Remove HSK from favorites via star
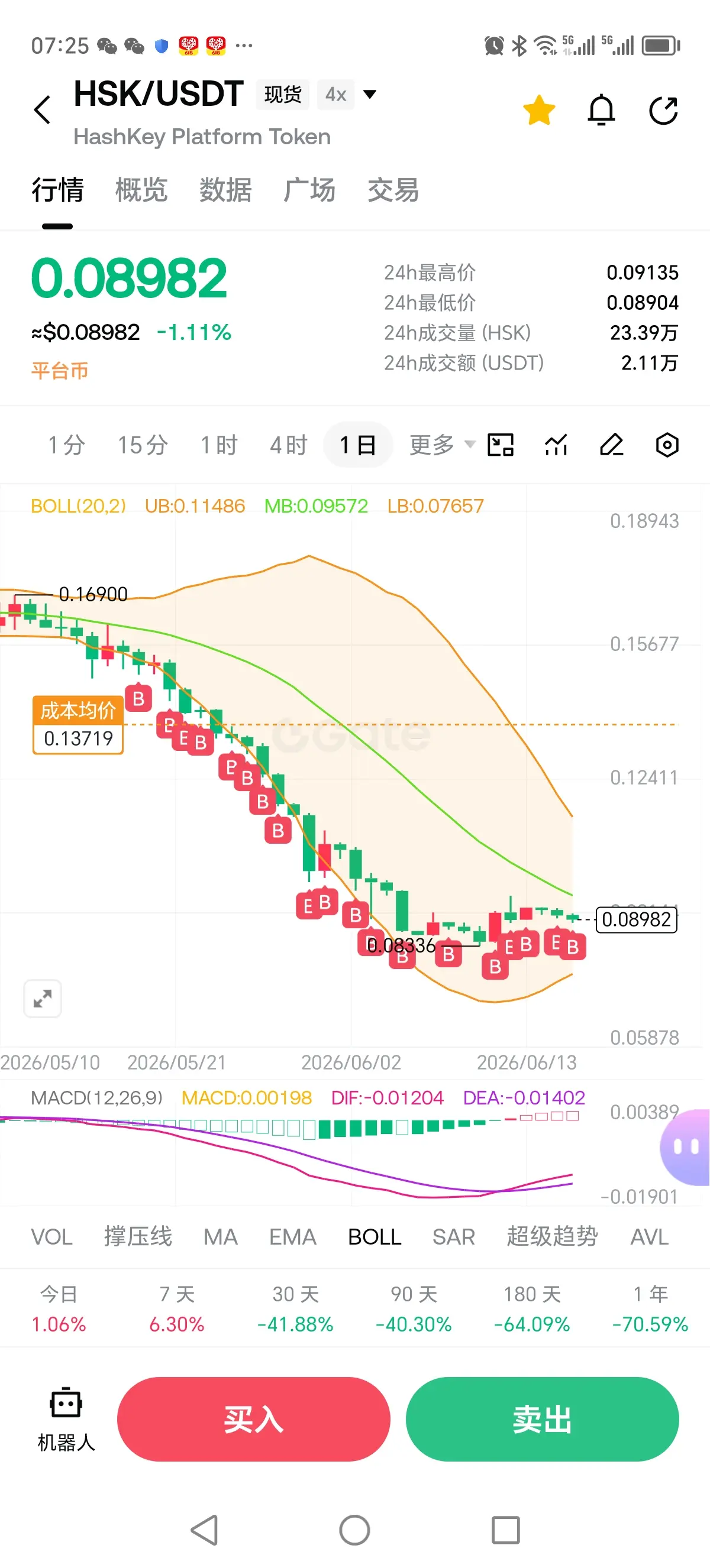 tap(539, 110)
